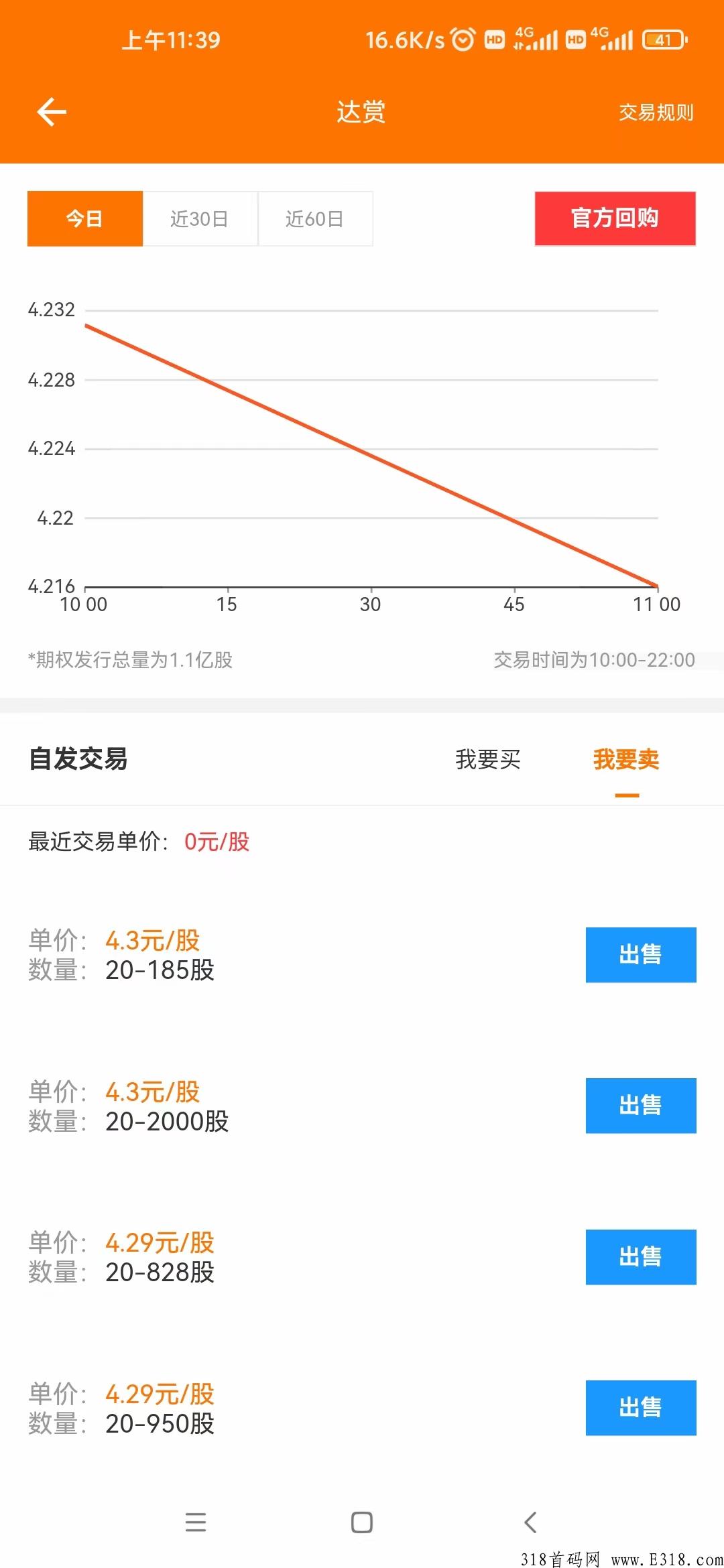Switch chart to 近60日
724x1568 pixels.
315,218
